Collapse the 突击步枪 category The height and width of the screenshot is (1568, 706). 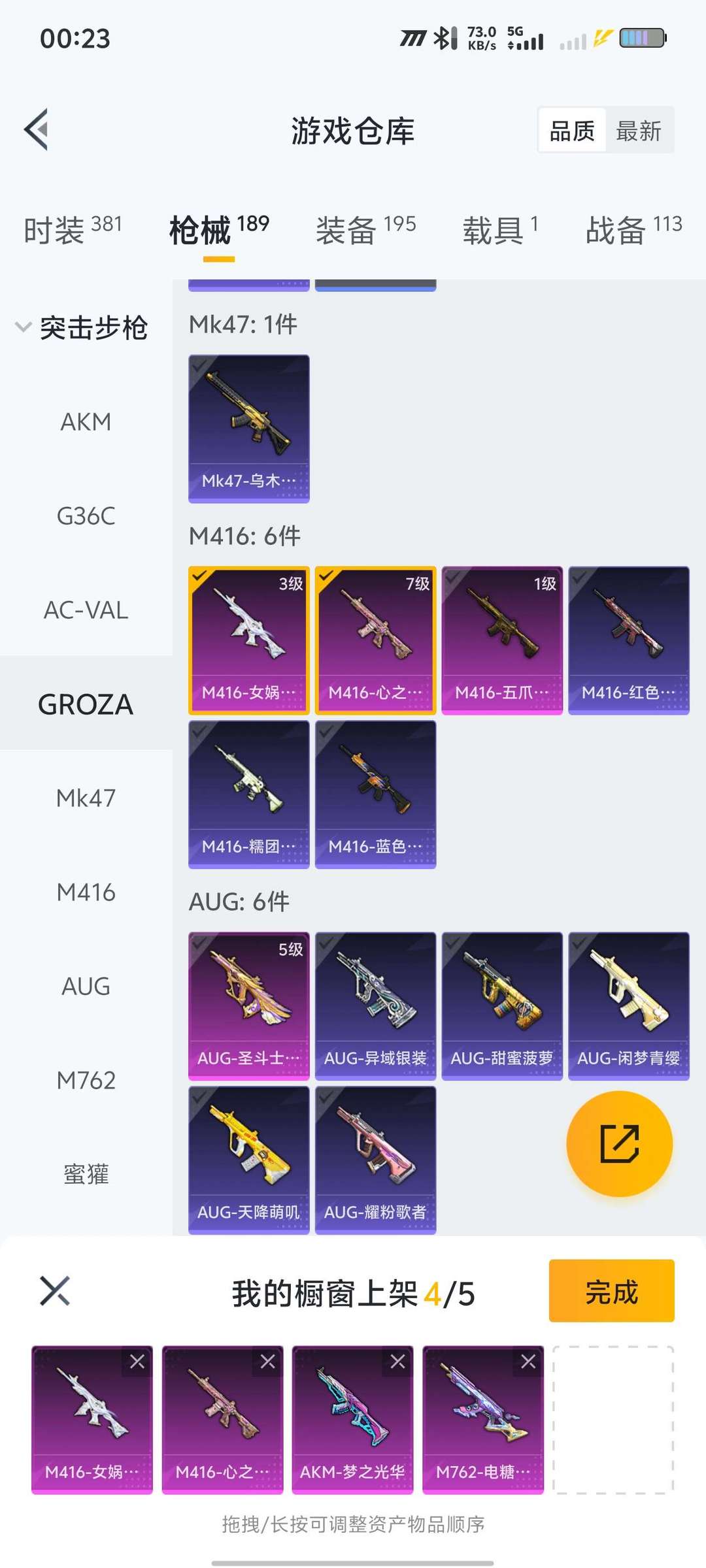pos(81,327)
